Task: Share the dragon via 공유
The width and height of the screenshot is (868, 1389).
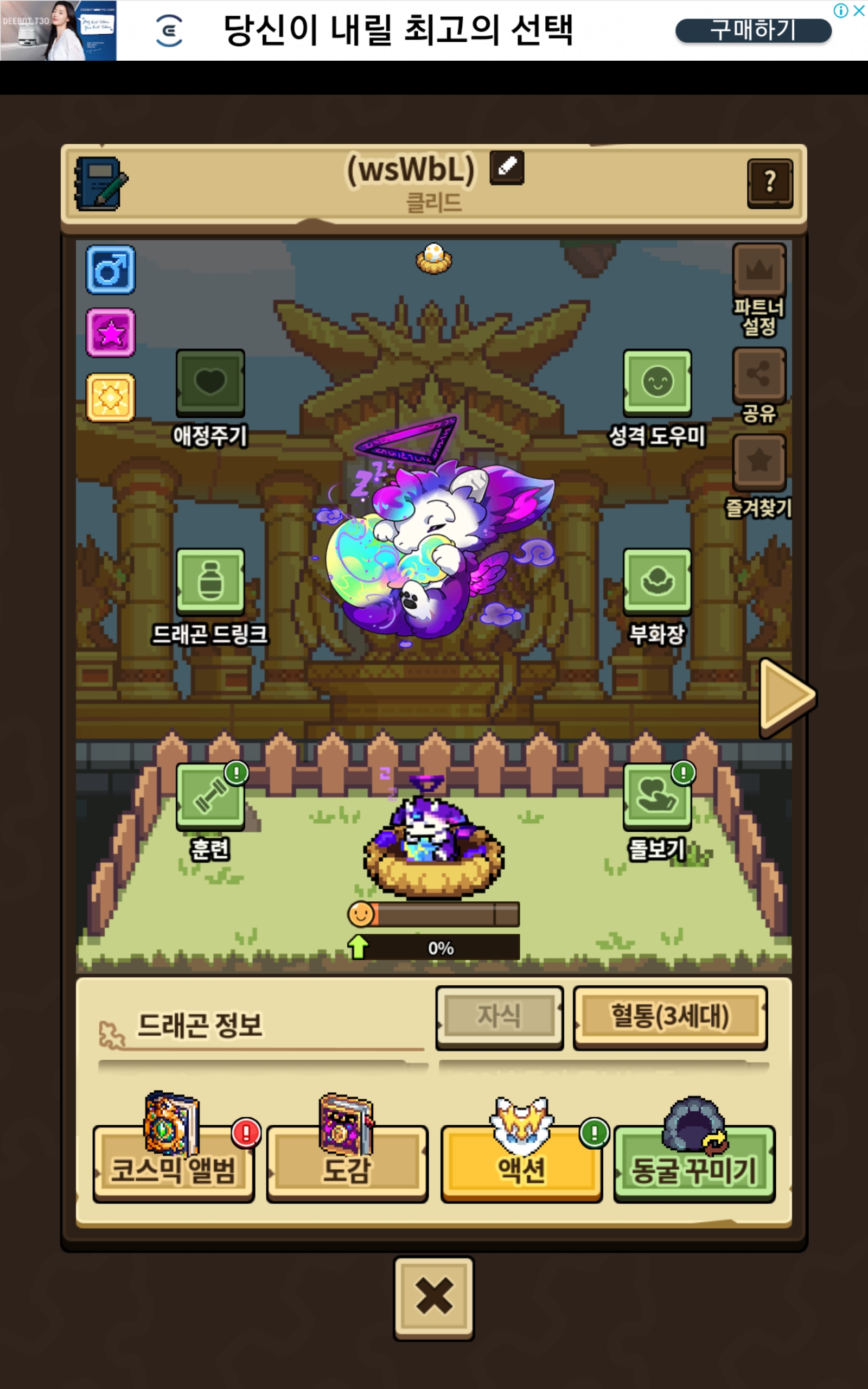Action: click(x=758, y=375)
